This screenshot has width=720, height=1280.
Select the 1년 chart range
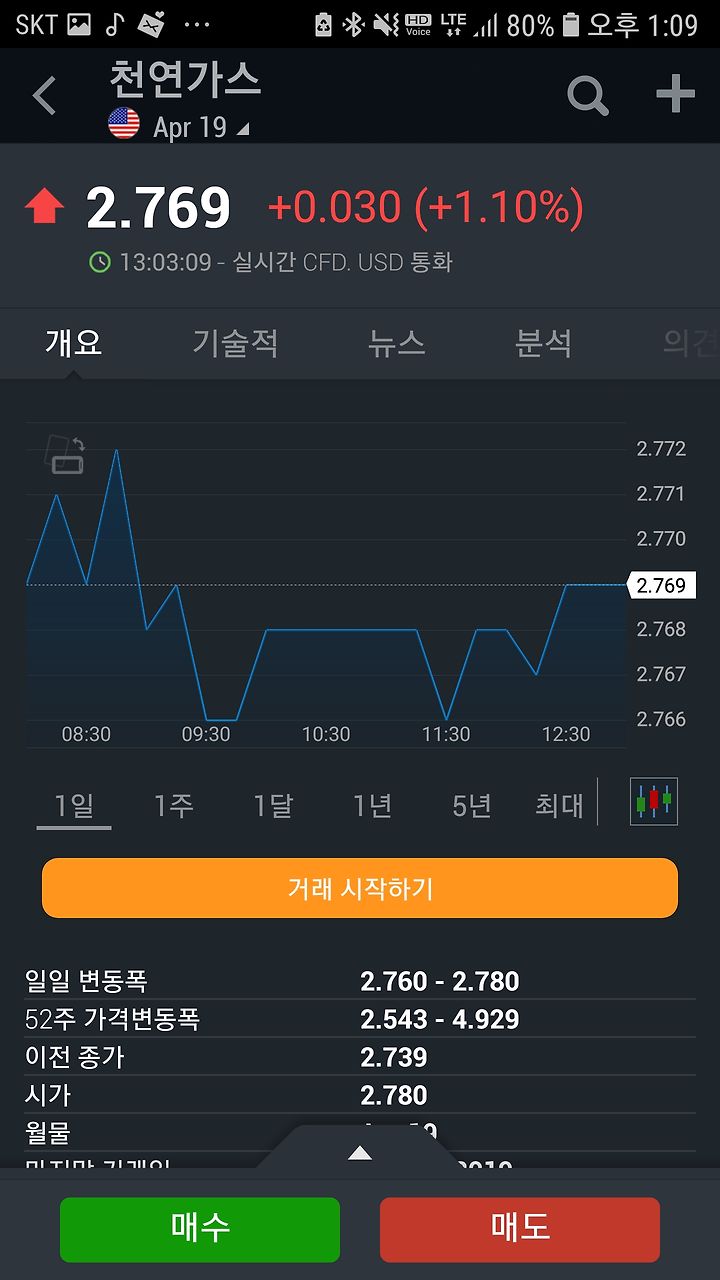tap(372, 805)
